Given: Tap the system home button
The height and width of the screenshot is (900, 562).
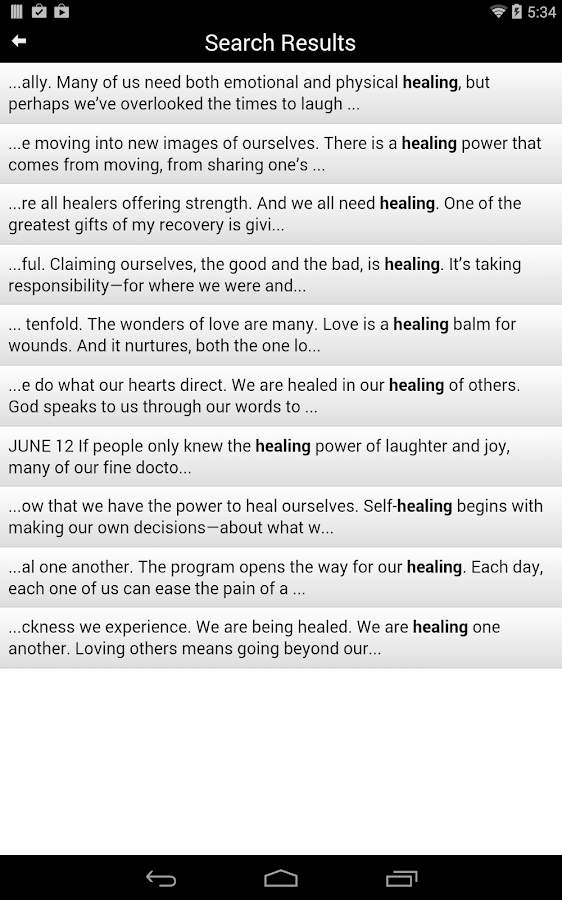Looking at the screenshot, I should click(281, 878).
